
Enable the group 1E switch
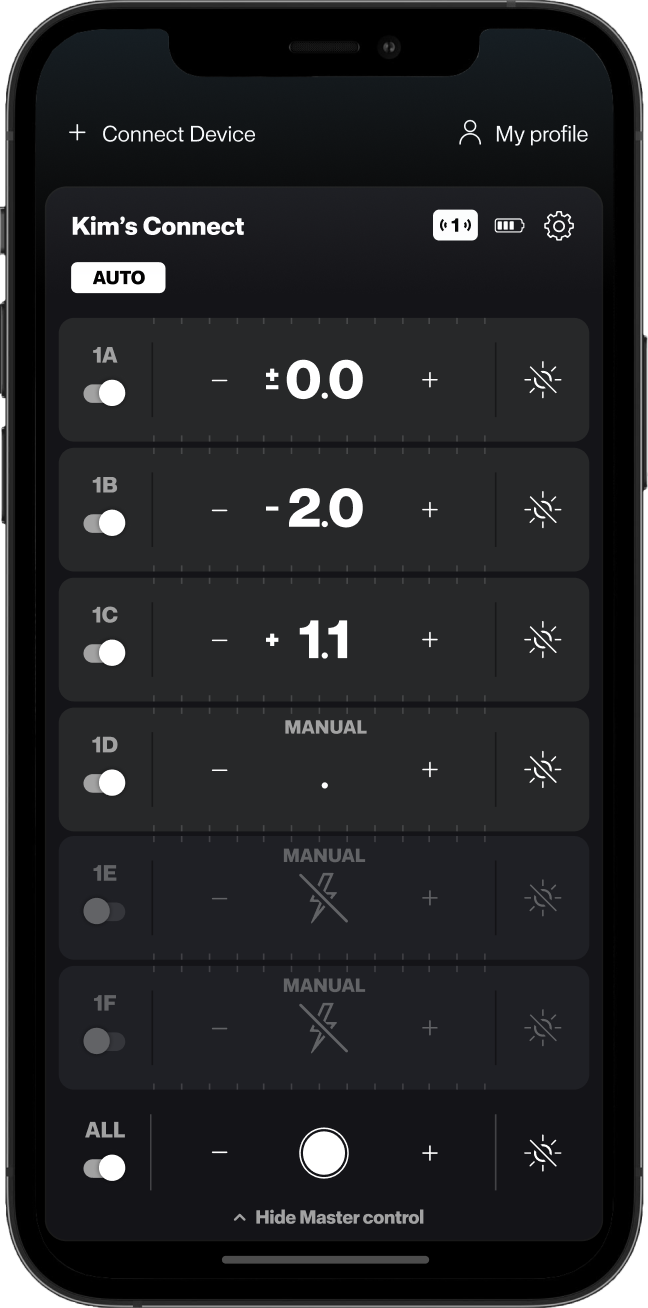click(104, 911)
